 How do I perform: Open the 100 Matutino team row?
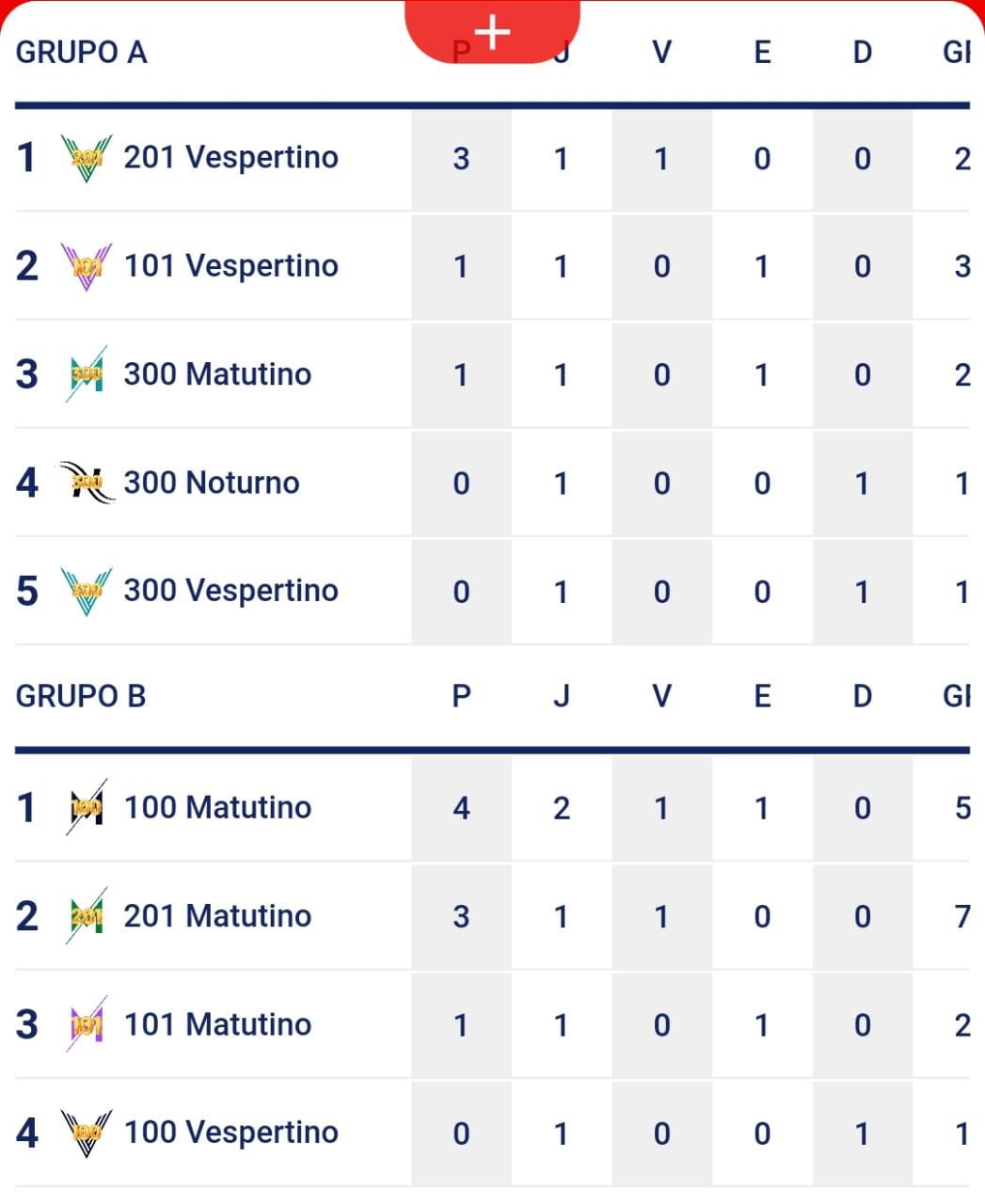click(x=492, y=808)
